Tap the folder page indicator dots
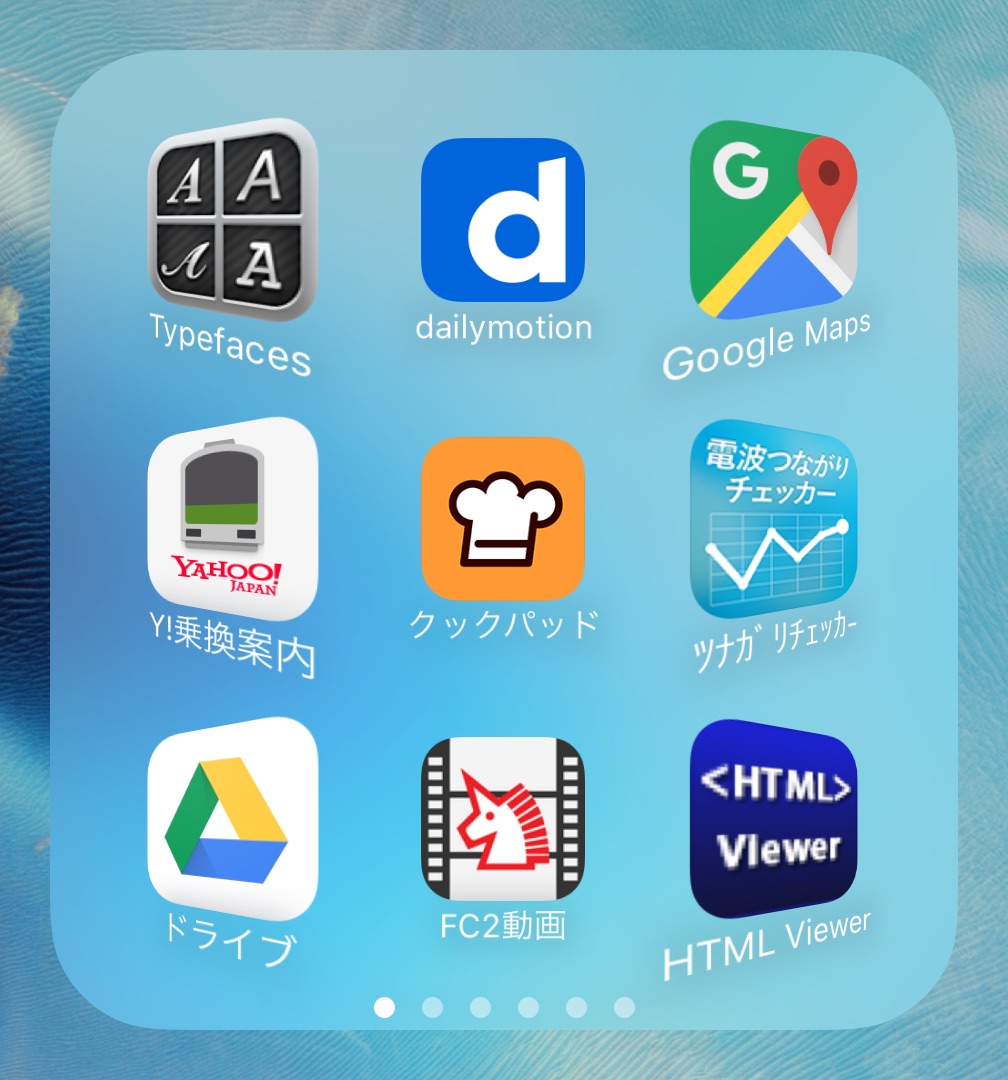This screenshot has width=1008, height=1080. 504,1007
